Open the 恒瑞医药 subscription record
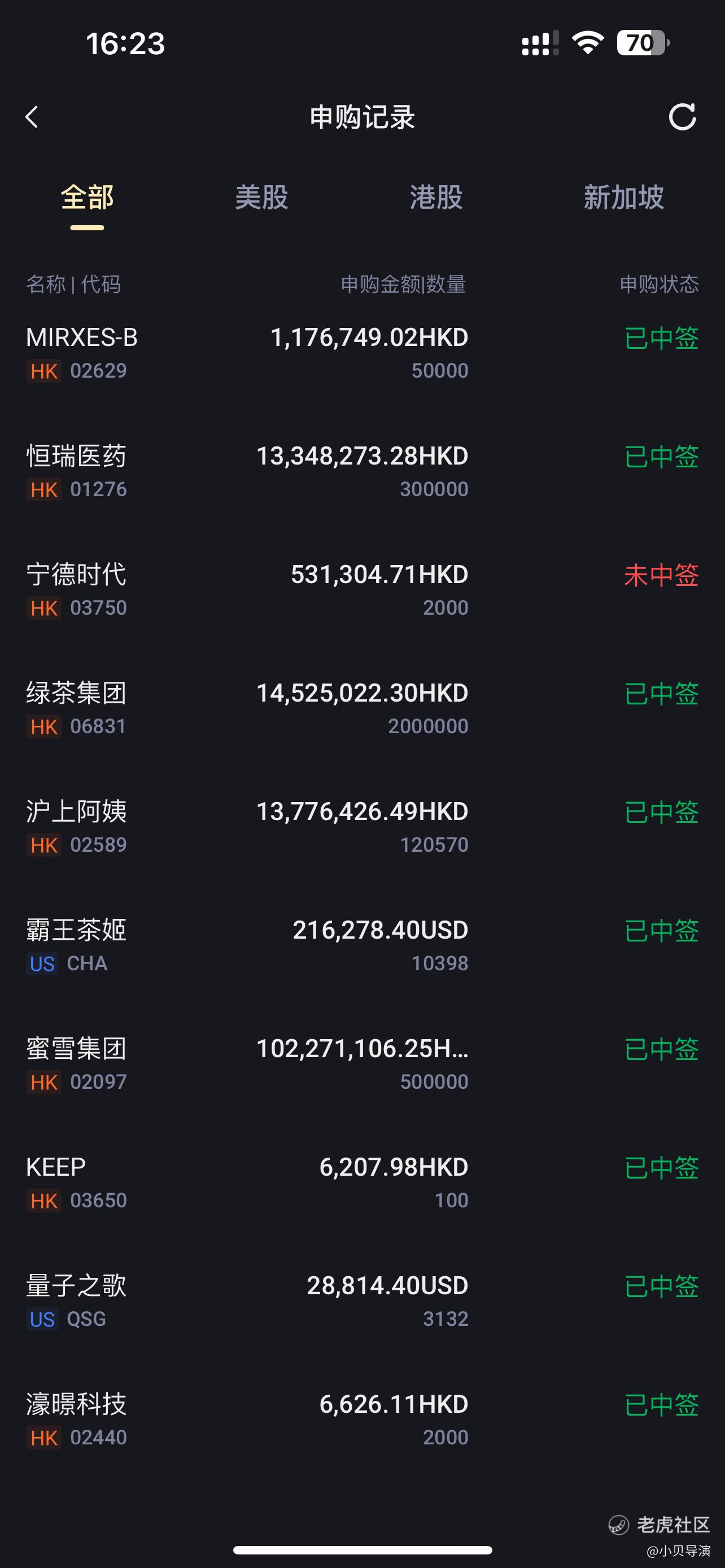725x1568 pixels. click(x=362, y=472)
